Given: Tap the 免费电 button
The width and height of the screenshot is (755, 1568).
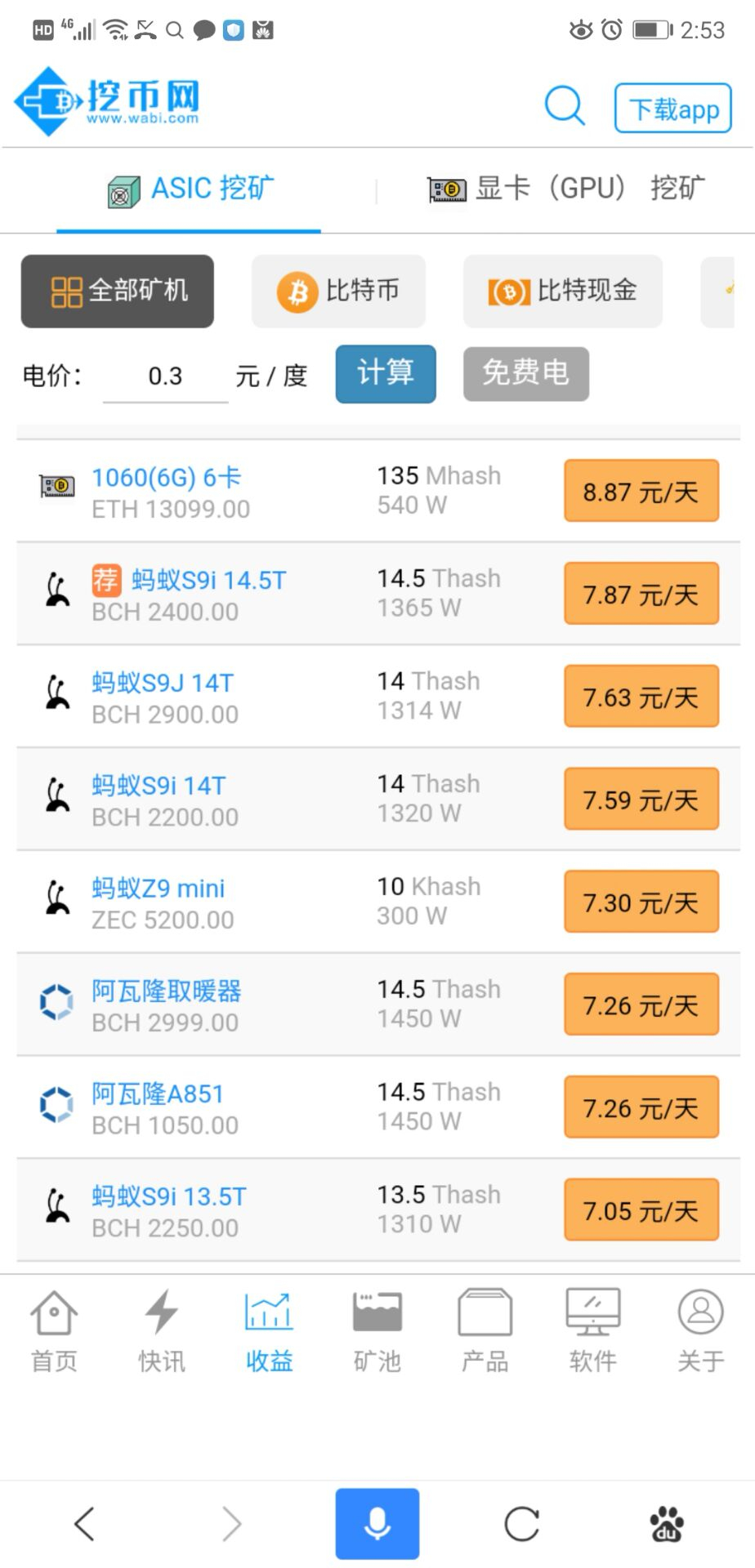Looking at the screenshot, I should point(526,373).
